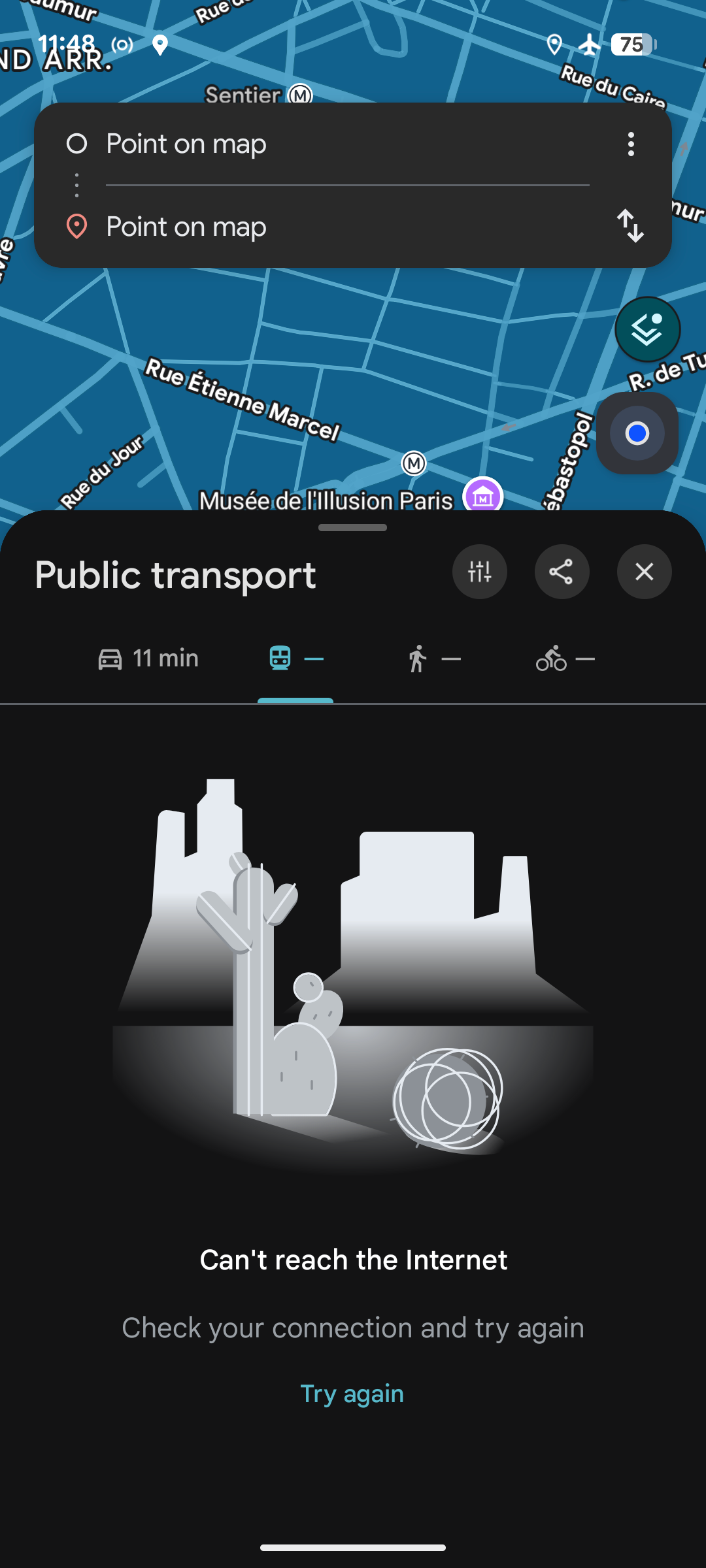
Task: Tap Try again to reload routes
Action: pyautogui.click(x=352, y=1394)
